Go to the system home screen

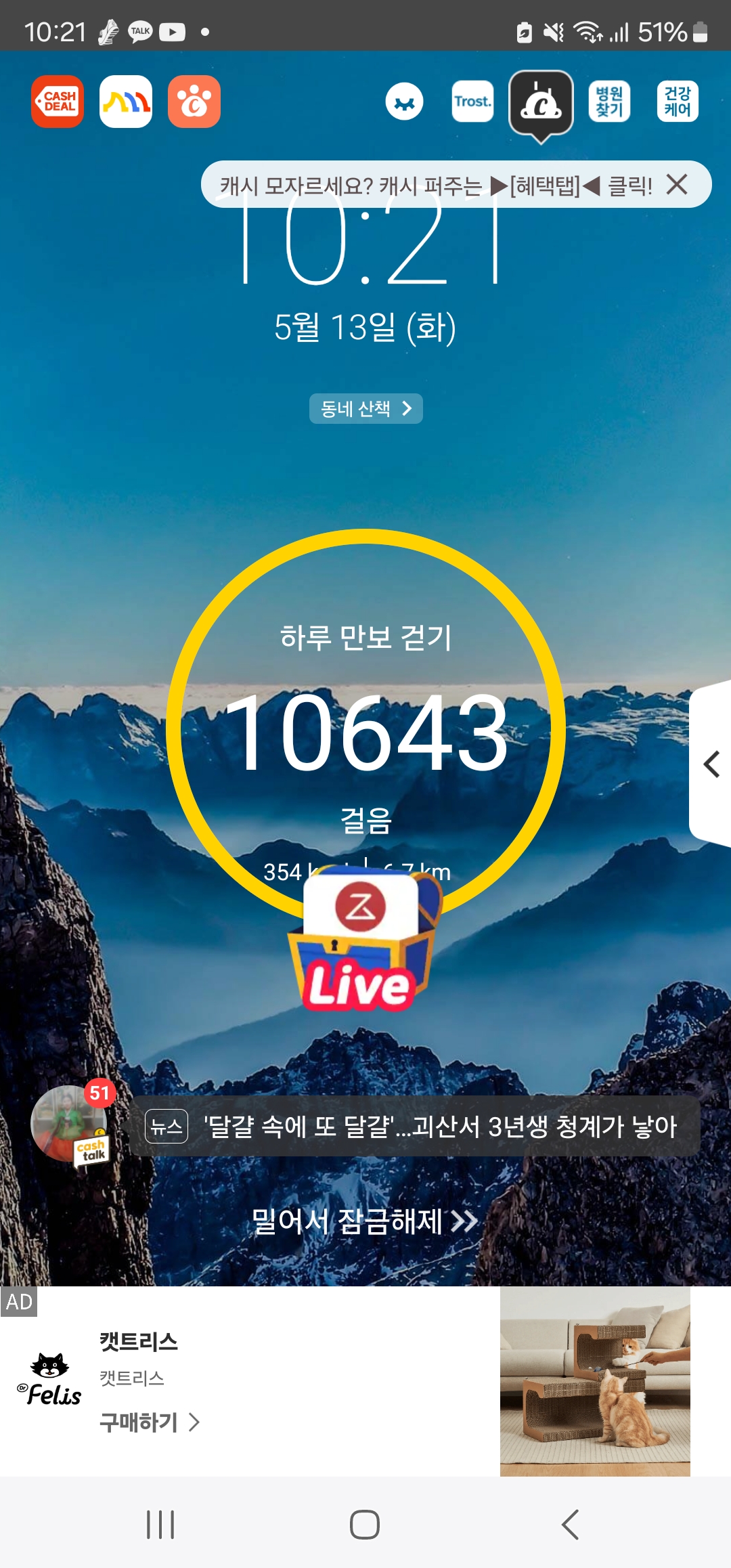[x=365, y=1525]
